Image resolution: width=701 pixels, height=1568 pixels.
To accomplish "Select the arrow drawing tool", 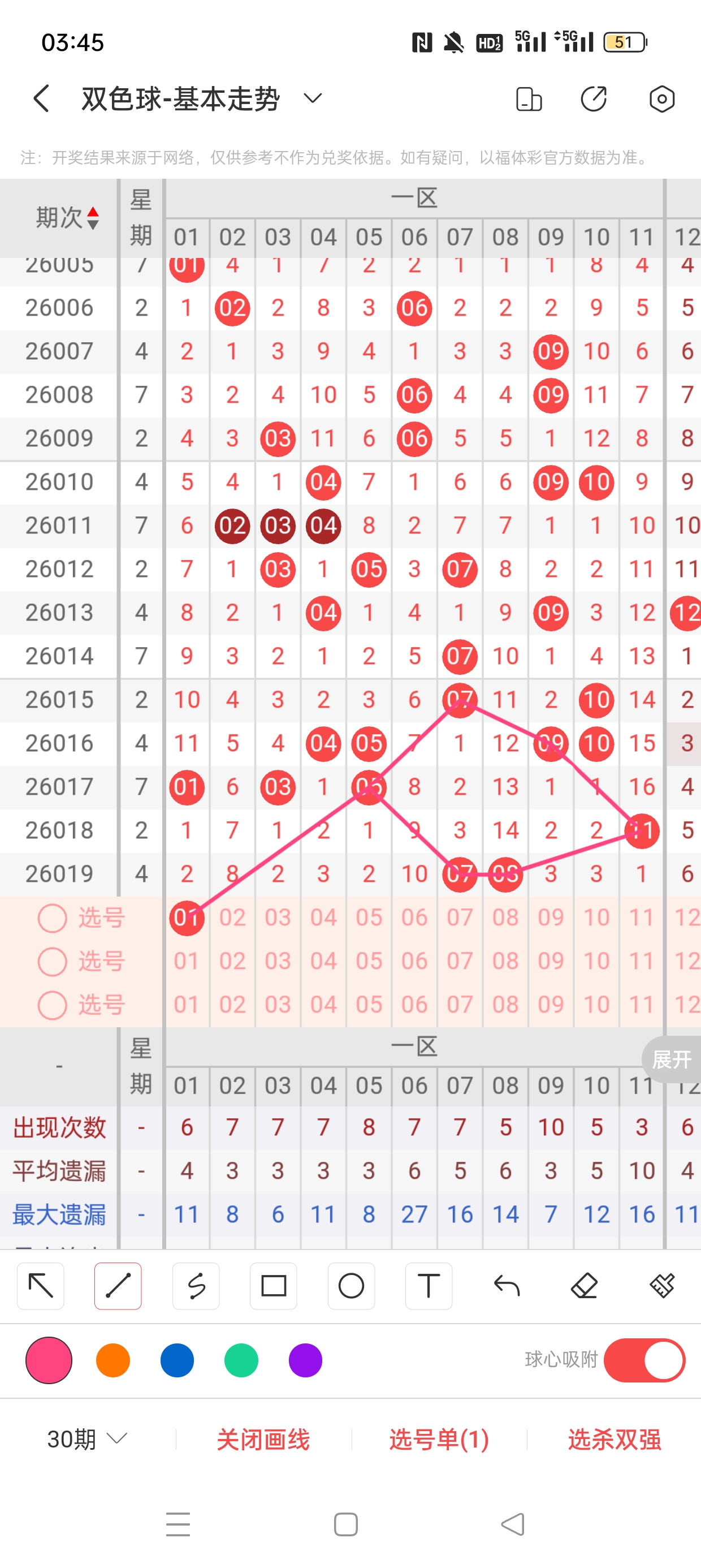I will pos(41,1286).
